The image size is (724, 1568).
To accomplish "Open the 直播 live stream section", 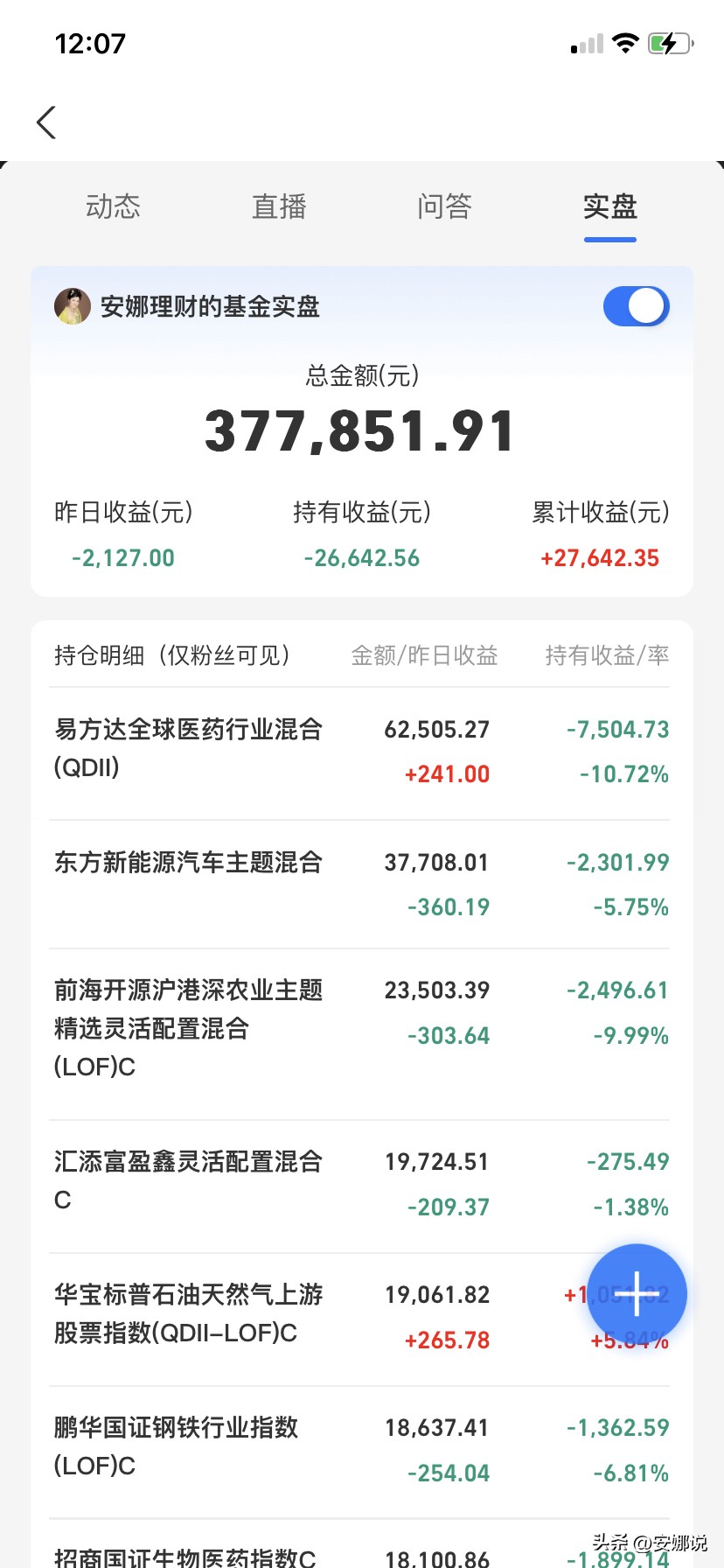I will [x=278, y=206].
